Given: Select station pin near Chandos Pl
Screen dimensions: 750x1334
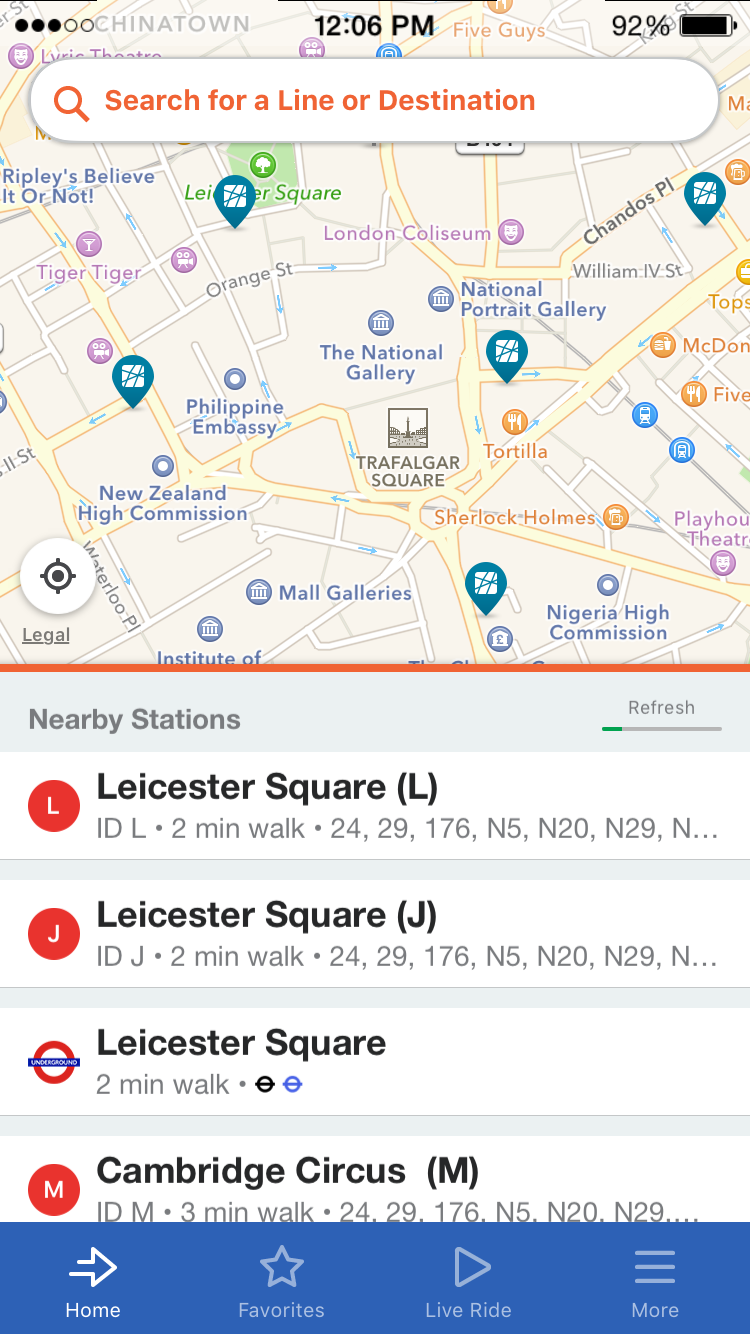Looking at the screenshot, I should 705,195.
